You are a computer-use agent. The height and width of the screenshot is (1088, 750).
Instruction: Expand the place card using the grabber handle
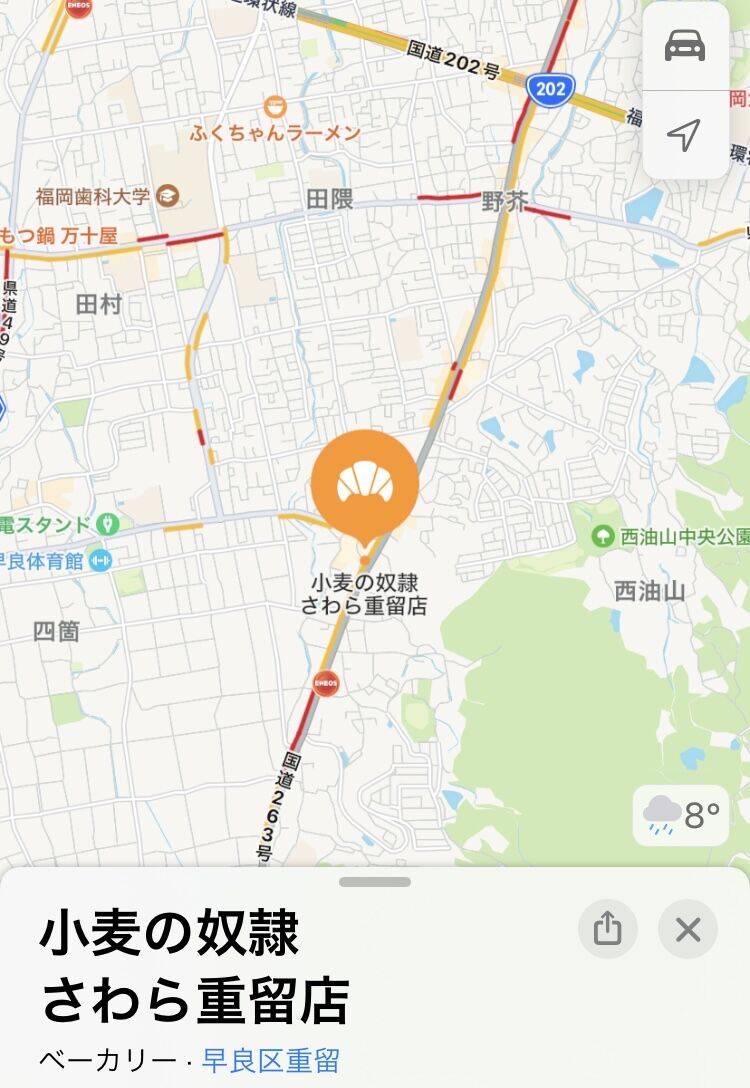tap(375, 882)
